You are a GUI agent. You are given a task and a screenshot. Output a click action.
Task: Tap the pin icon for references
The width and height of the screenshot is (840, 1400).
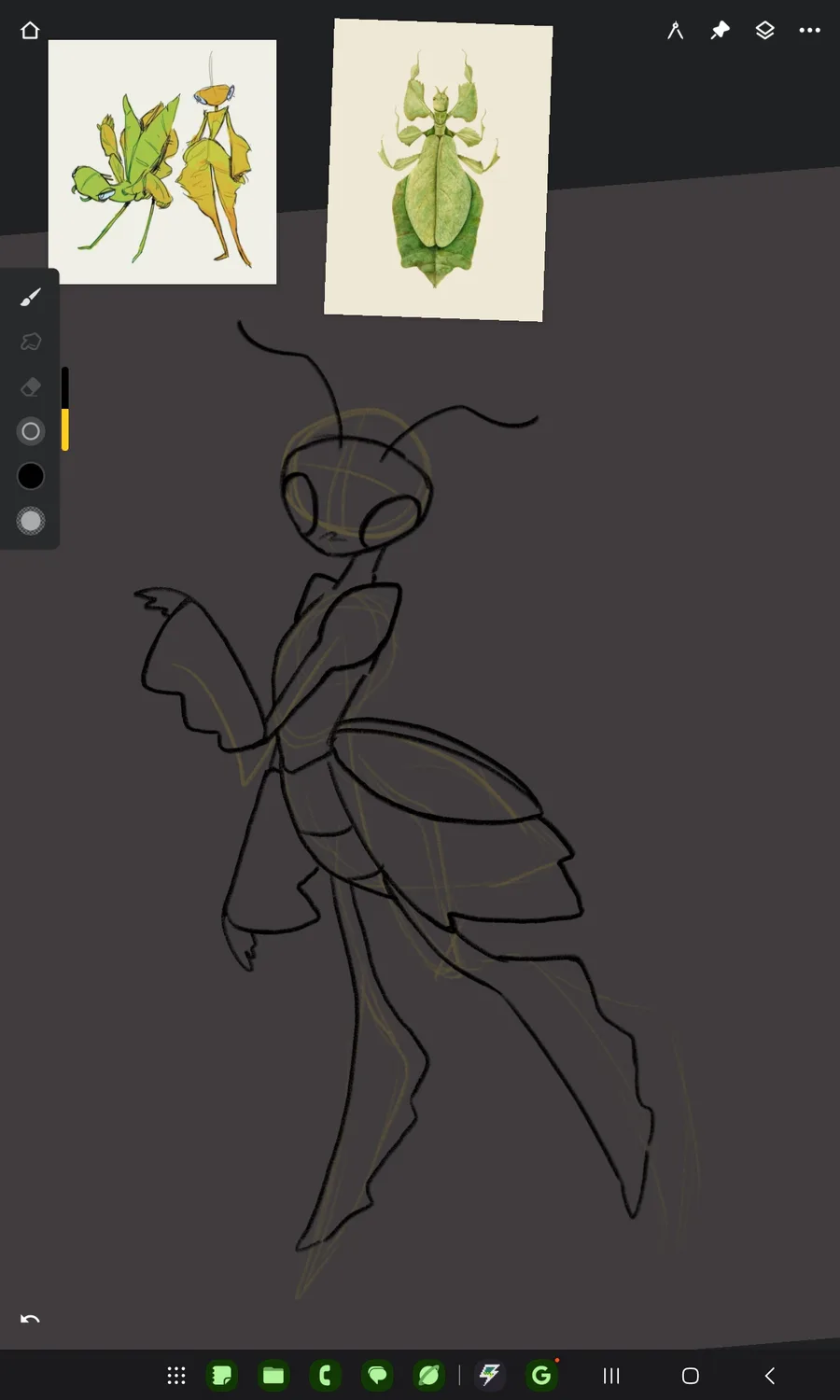coord(720,31)
